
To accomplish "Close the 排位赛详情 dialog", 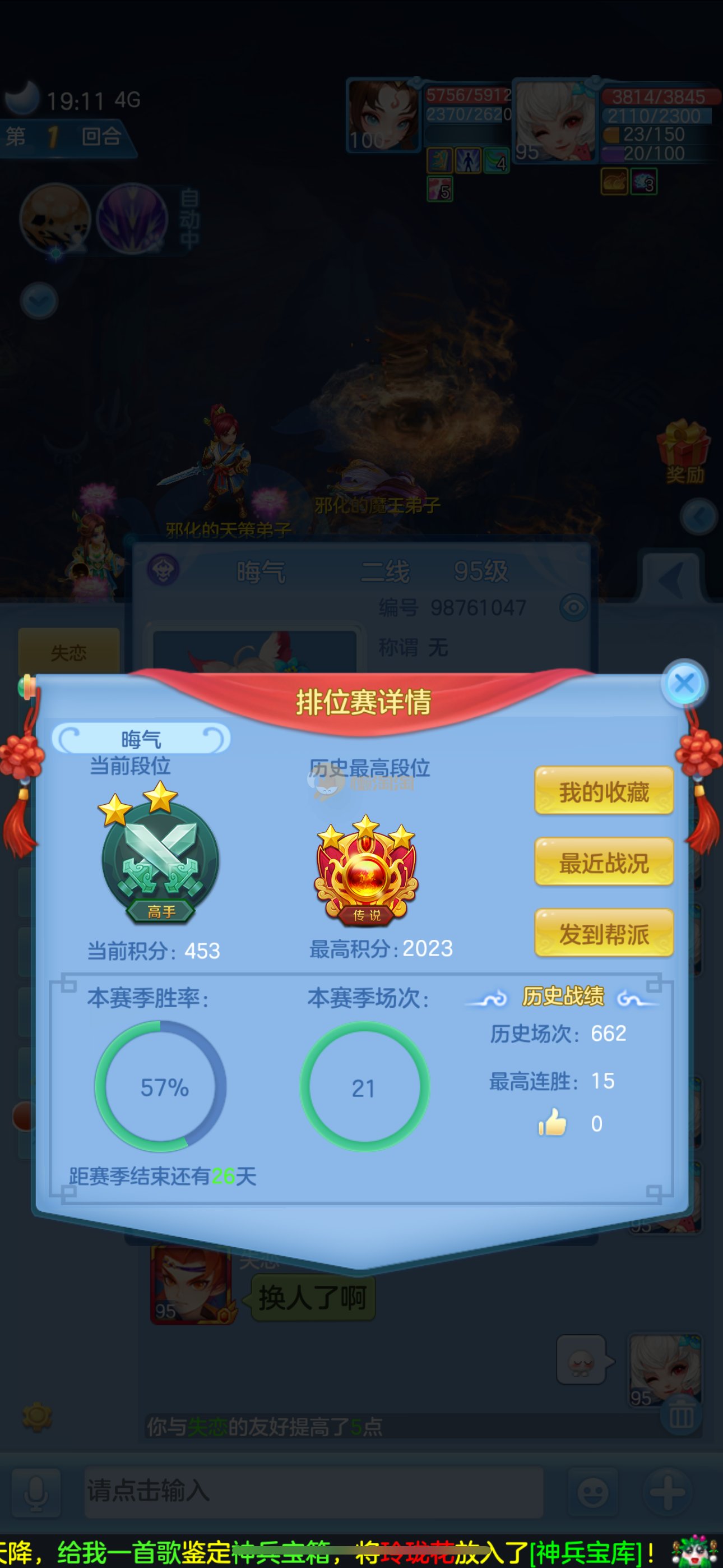I will tap(683, 683).
